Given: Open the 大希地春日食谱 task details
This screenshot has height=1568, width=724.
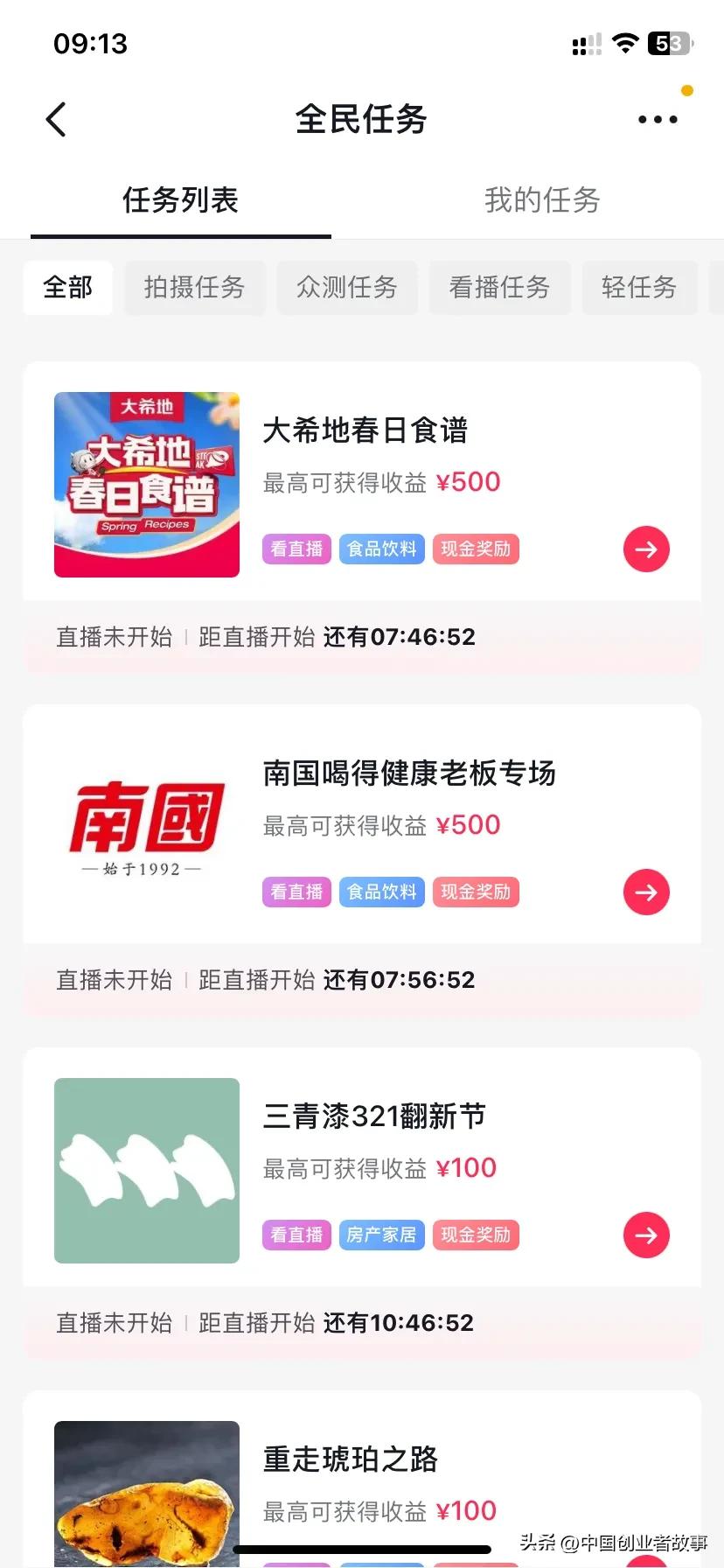Looking at the screenshot, I should point(365,430).
